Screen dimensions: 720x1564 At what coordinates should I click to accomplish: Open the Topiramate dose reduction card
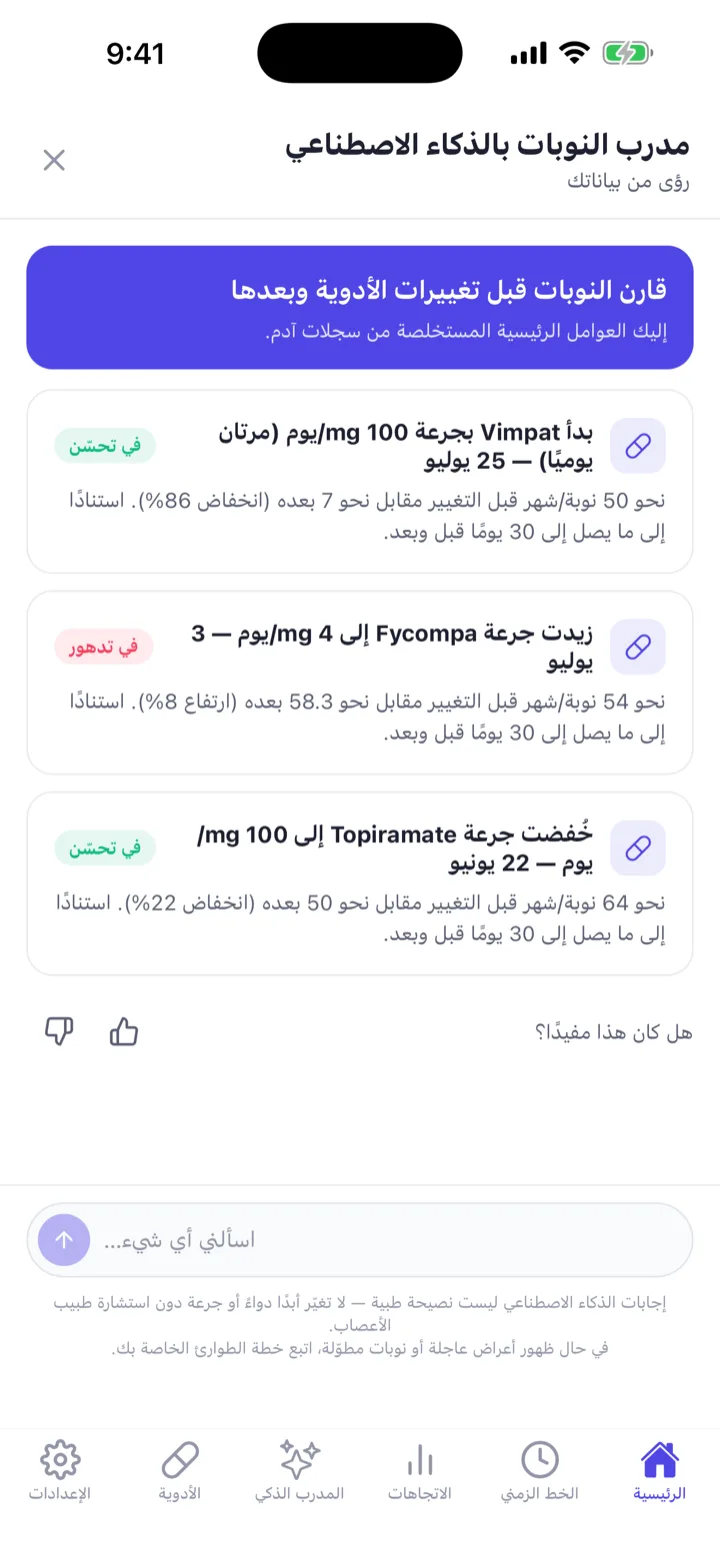pos(360,883)
